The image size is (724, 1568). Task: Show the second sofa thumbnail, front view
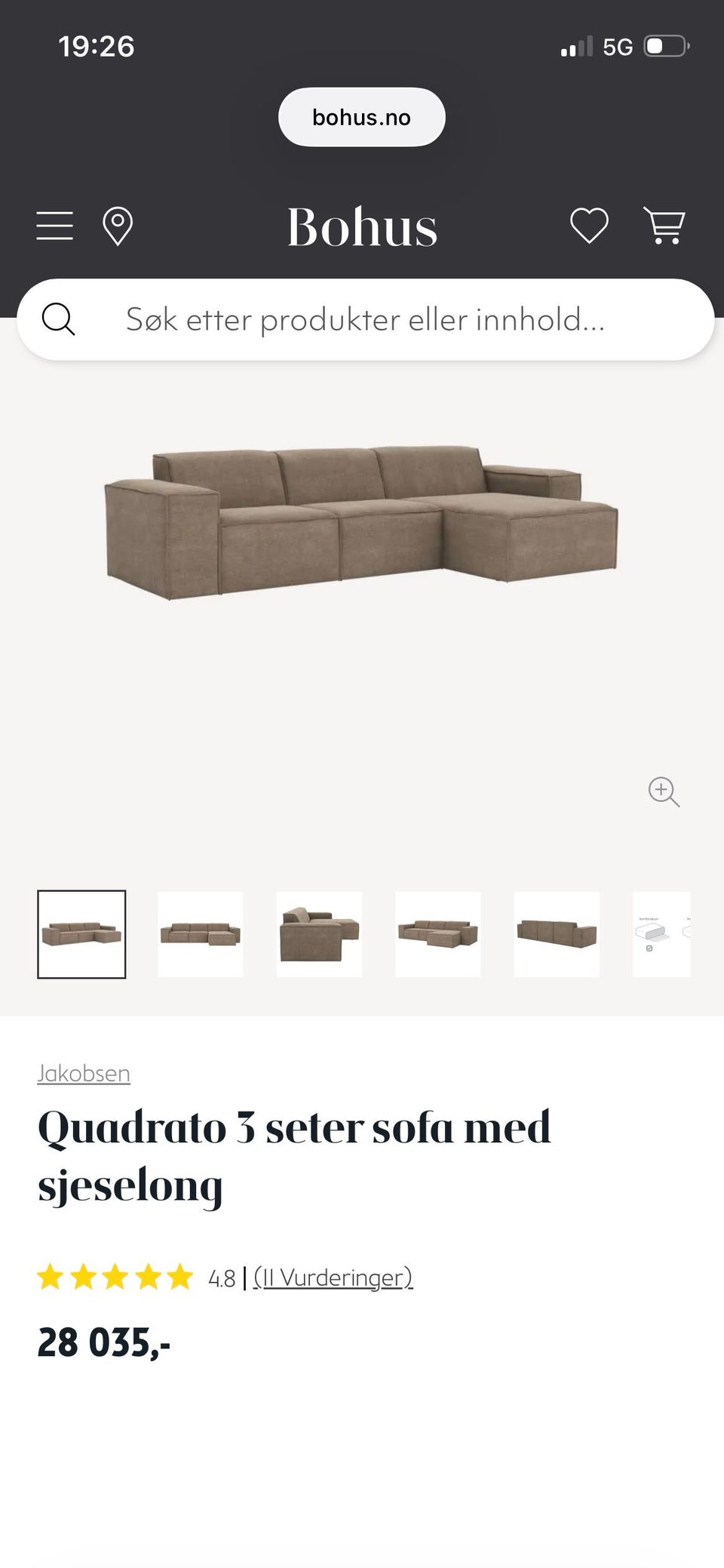point(200,934)
